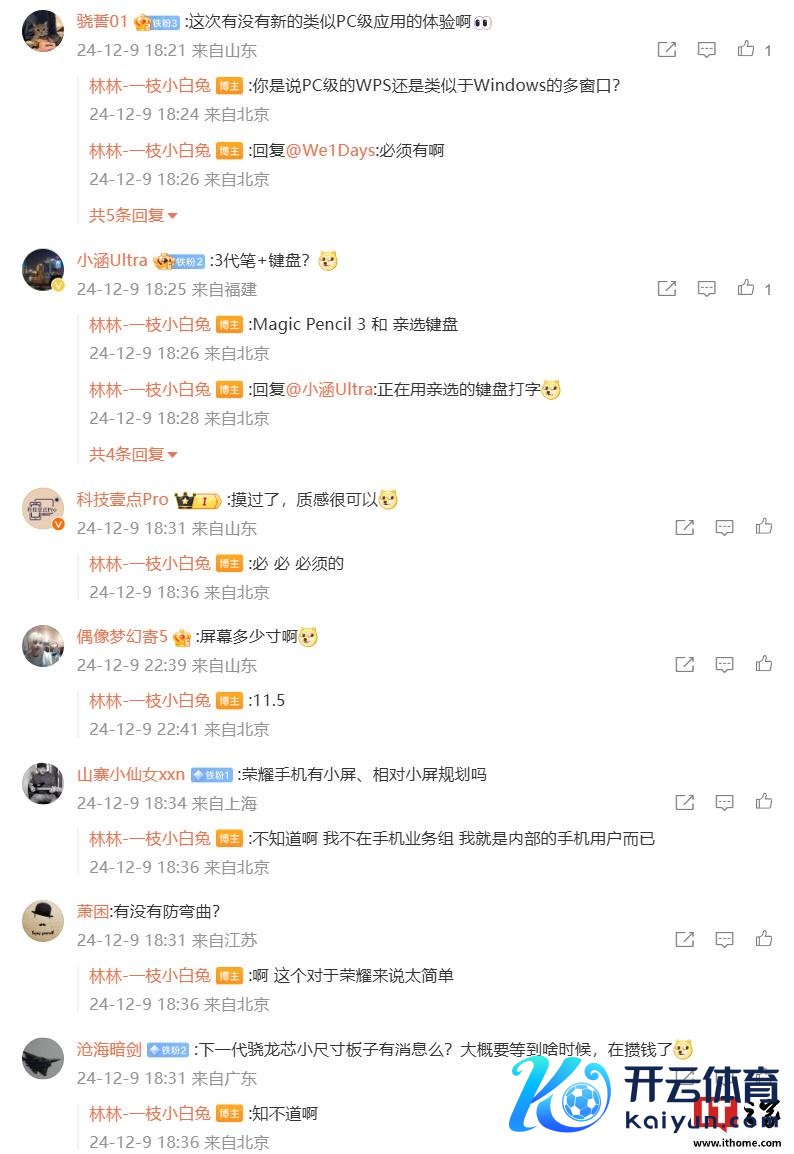Like 山寨小仙女xxn's comment
794x1154 pixels.
[764, 802]
